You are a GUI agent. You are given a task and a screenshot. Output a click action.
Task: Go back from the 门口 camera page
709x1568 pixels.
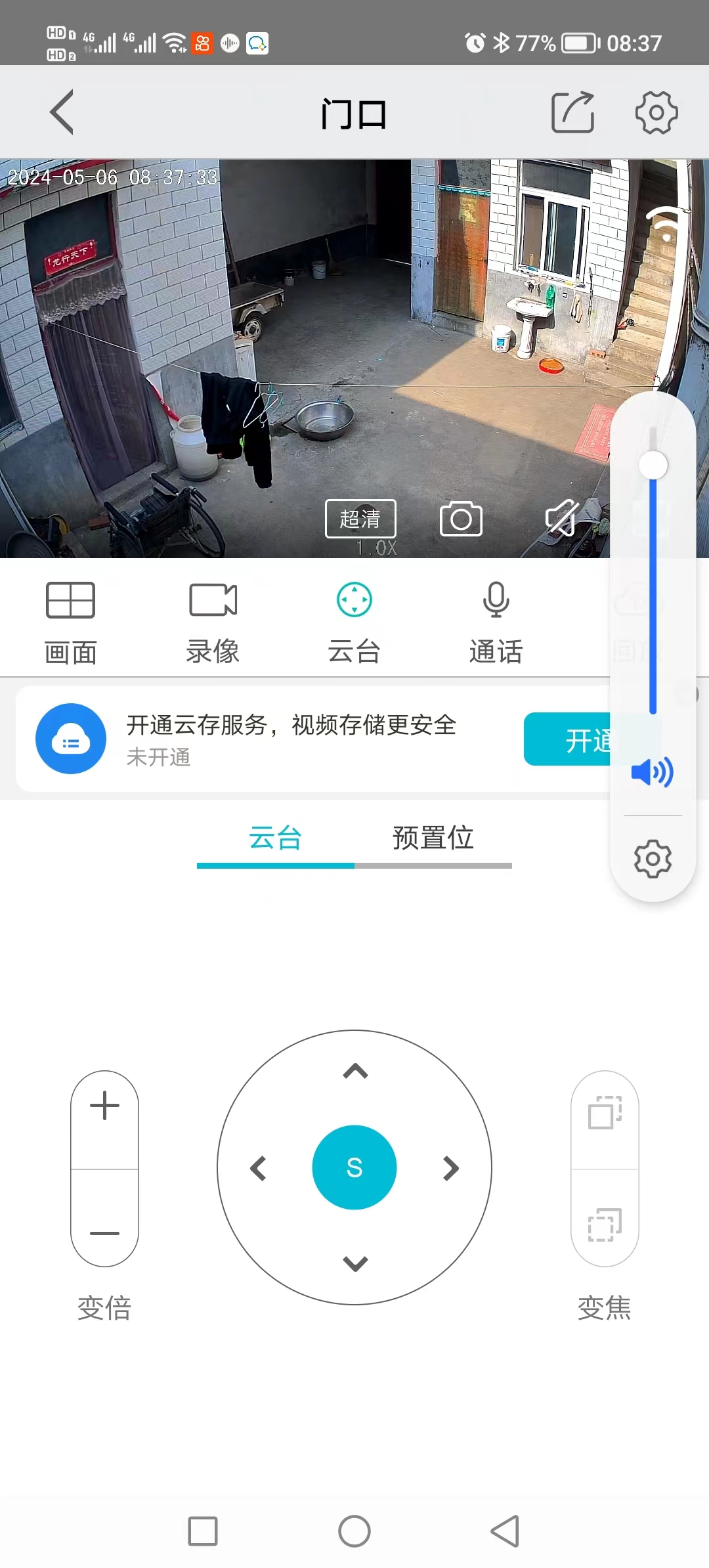pos(62,112)
